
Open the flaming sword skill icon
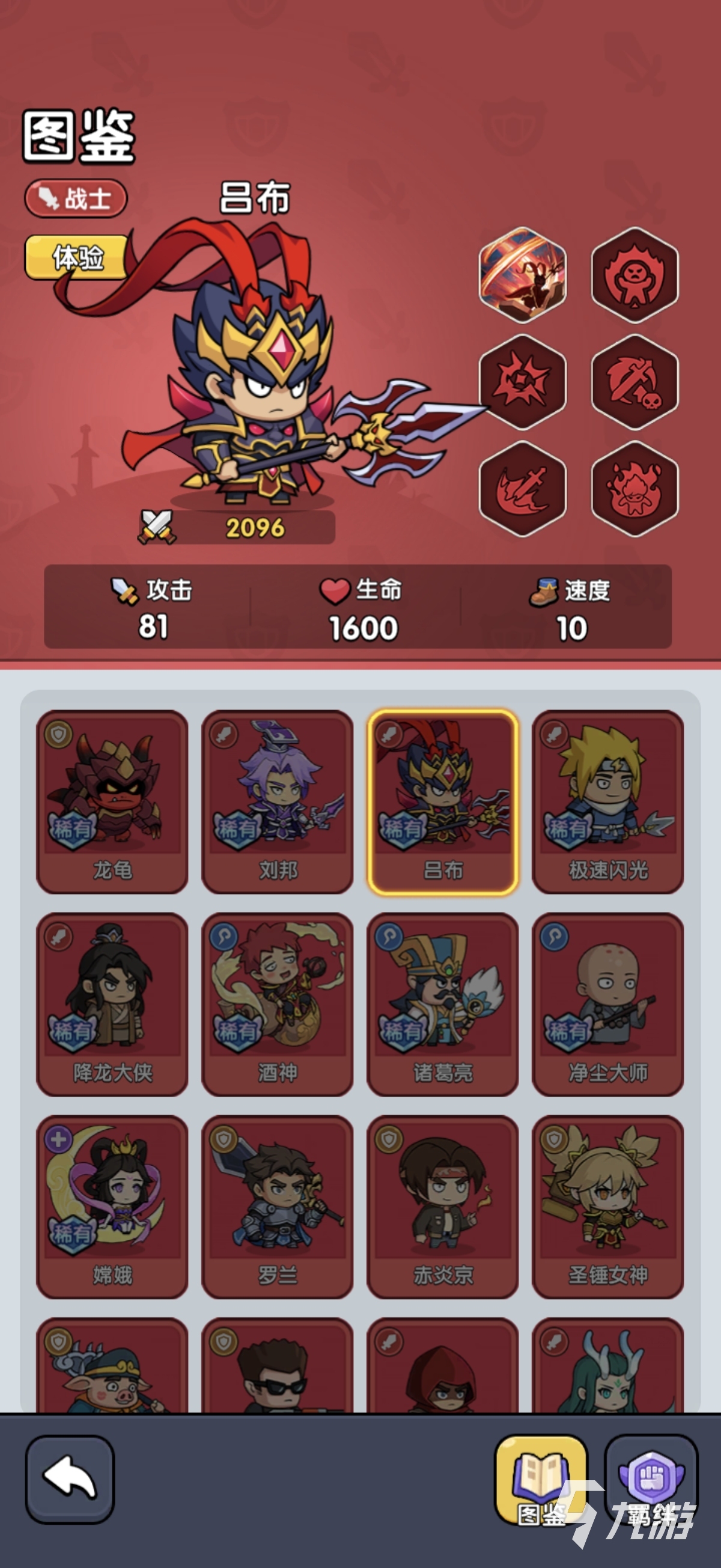(x=523, y=489)
